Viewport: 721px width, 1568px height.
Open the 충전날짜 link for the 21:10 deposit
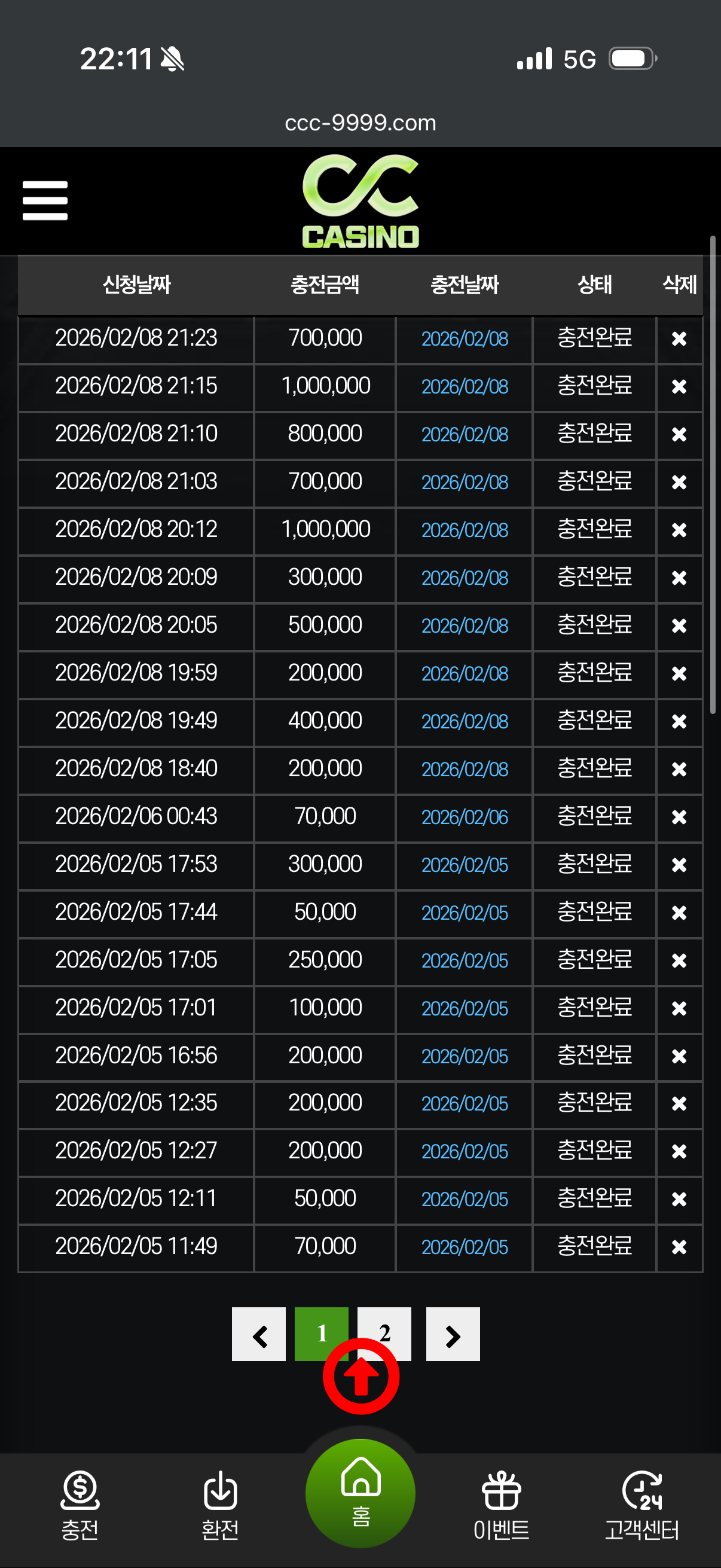[x=465, y=435]
